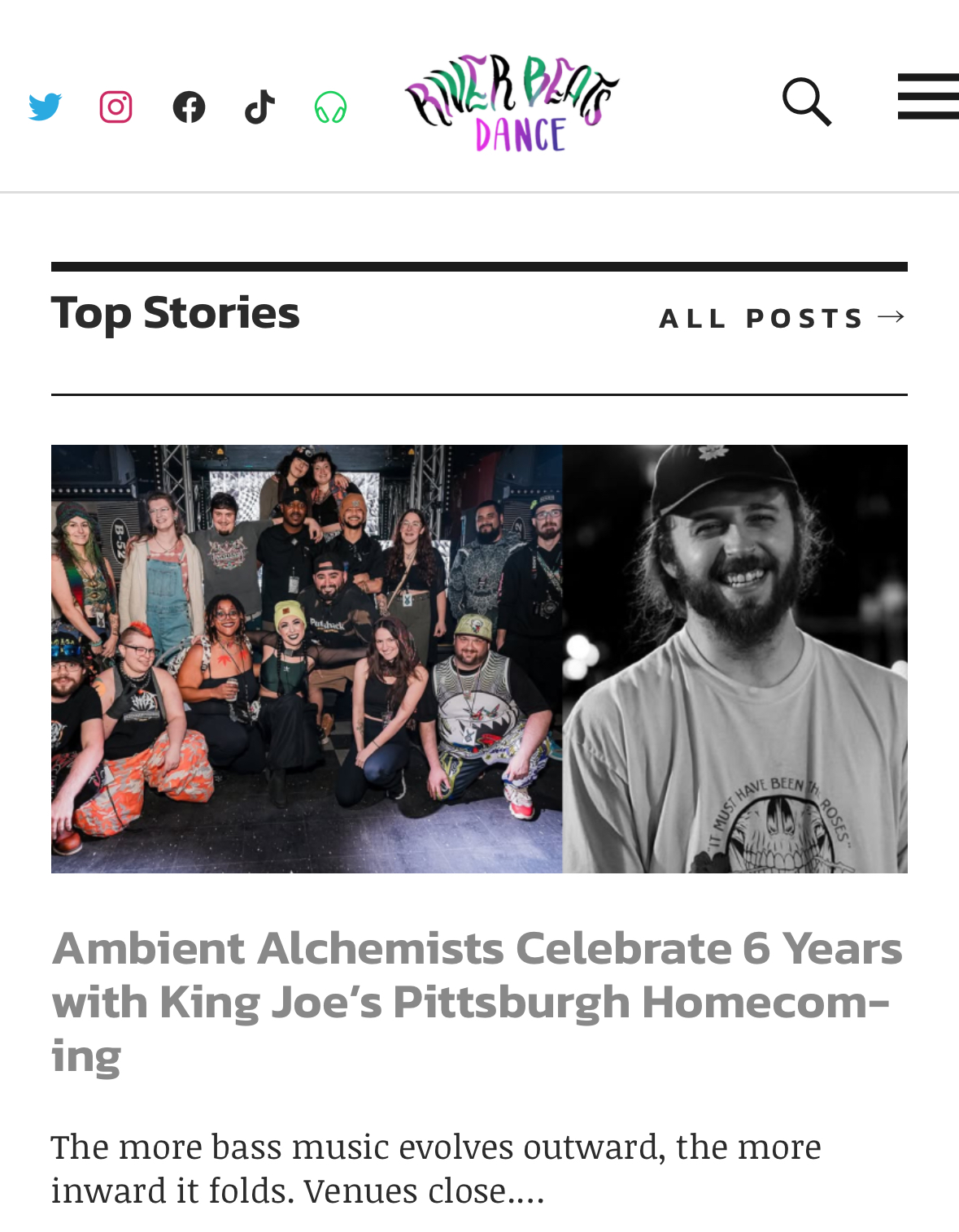Open the Facebook page icon
This screenshot has height=1232, width=959.
(189, 107)
